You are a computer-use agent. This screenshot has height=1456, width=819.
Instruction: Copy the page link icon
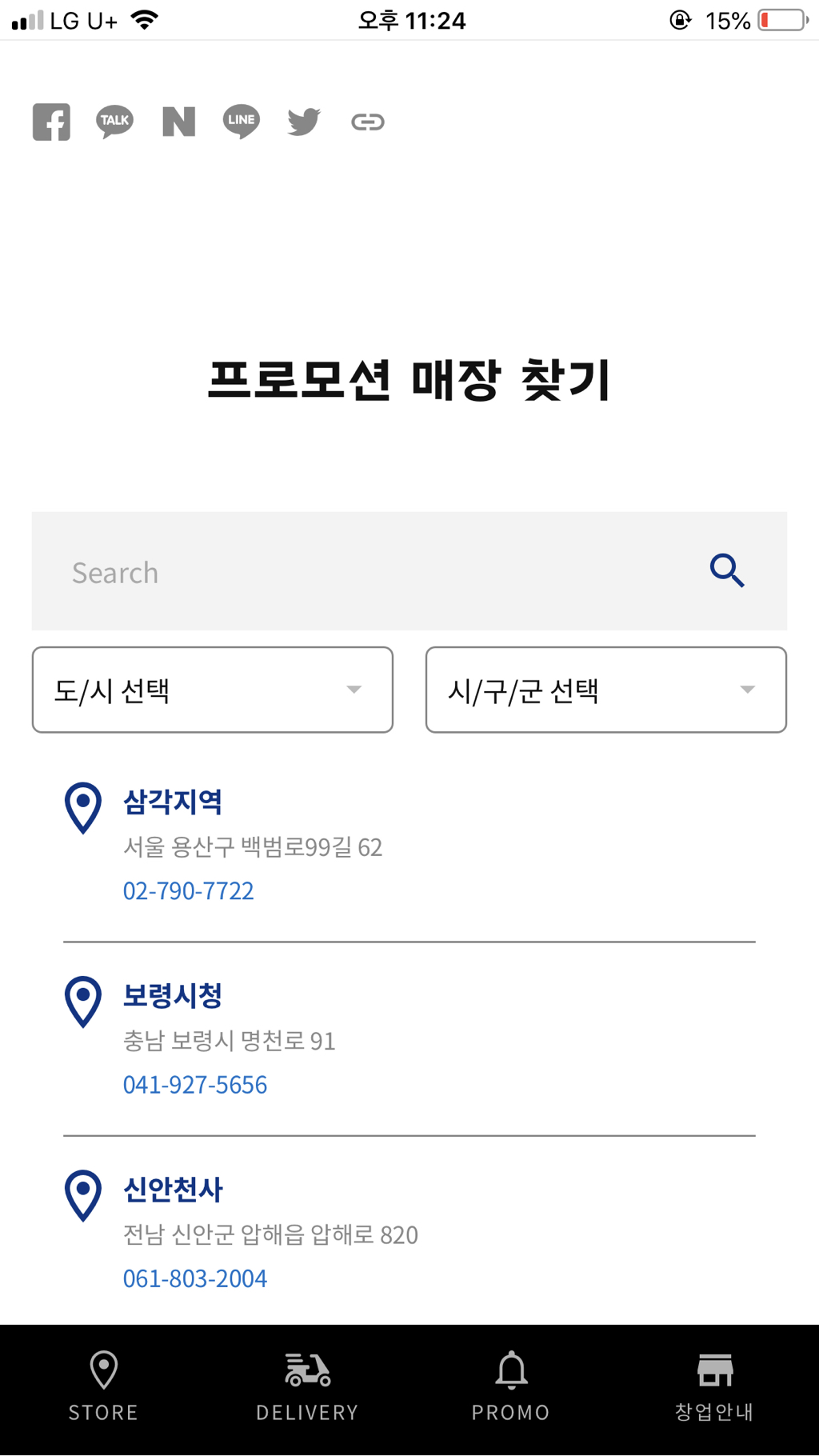[368, 122]
